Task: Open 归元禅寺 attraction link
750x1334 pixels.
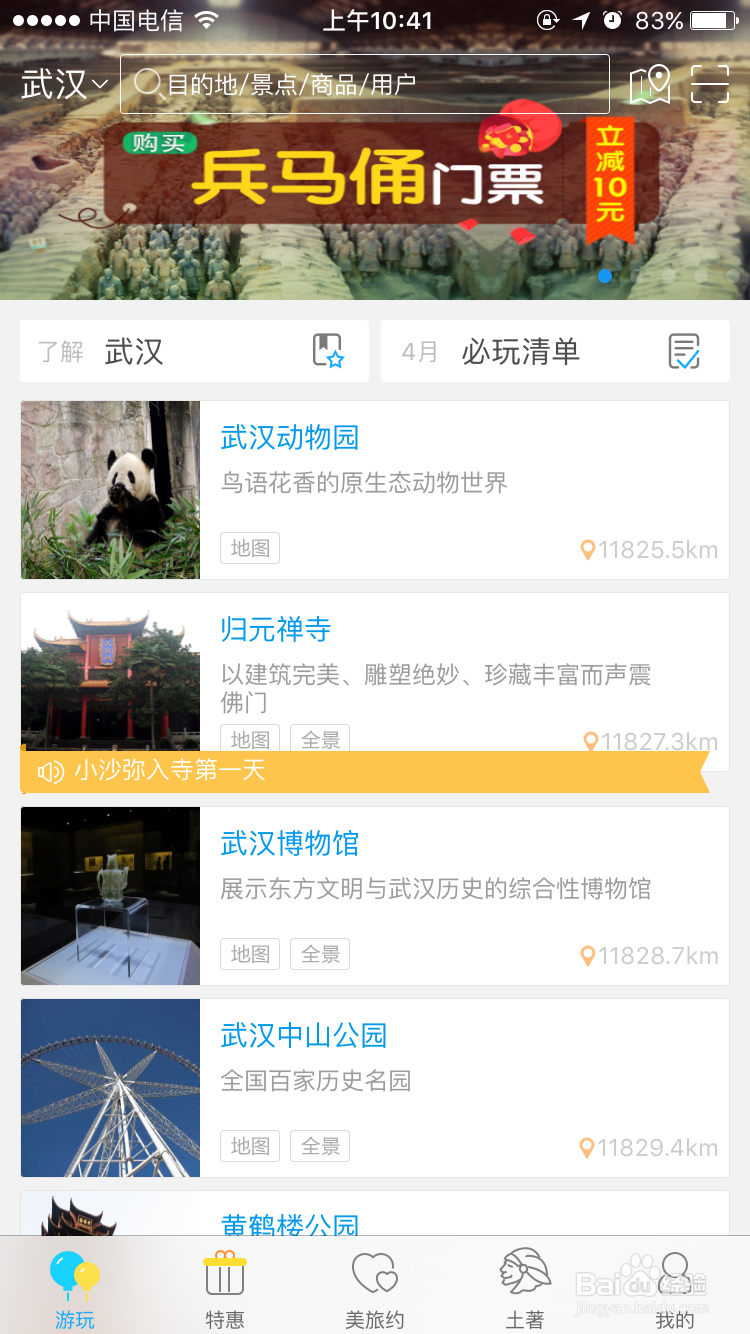Action: click(x=274, y=631)
